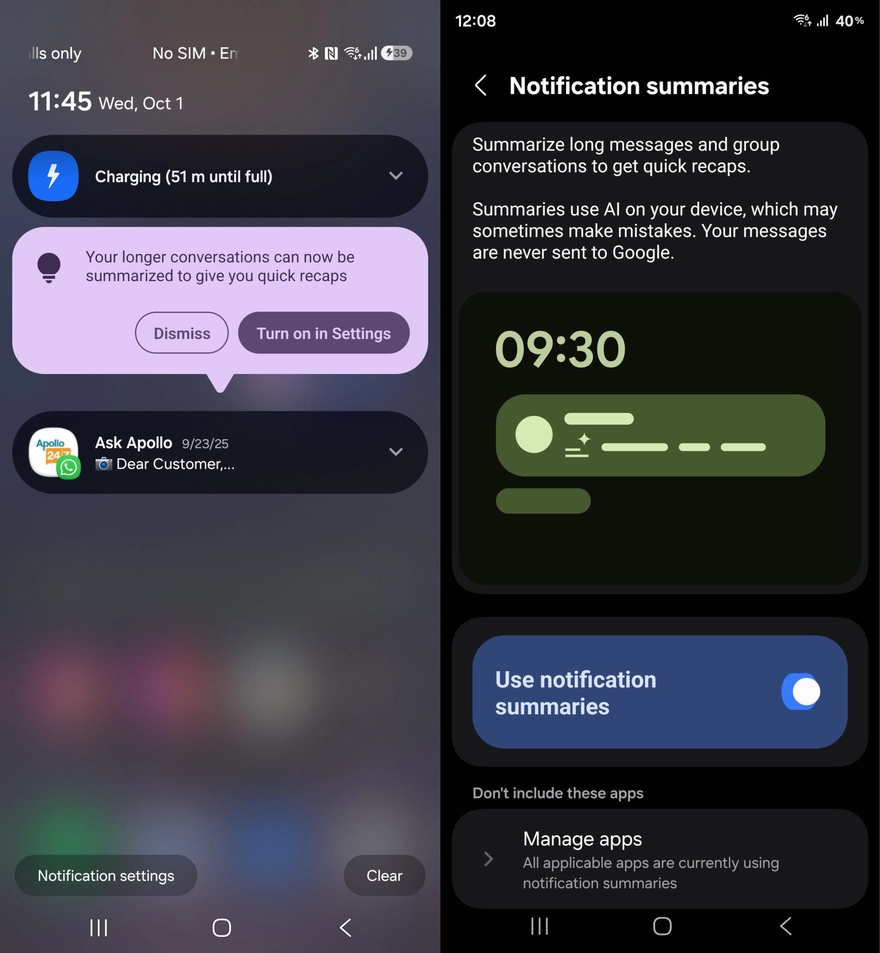
Task: Tap the Recents icon below the notification shade
Action: 98,928
